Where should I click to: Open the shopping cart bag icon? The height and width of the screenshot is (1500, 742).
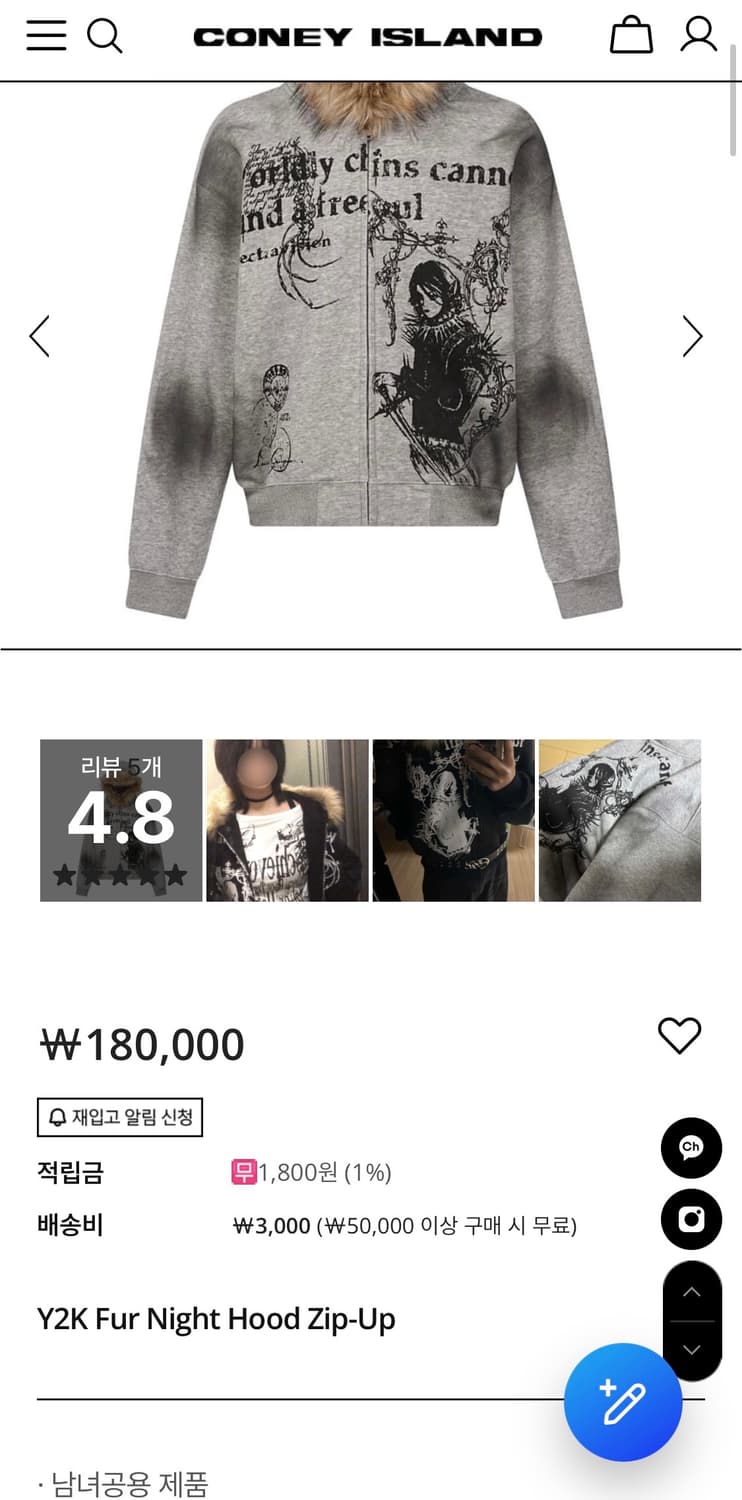631,36
